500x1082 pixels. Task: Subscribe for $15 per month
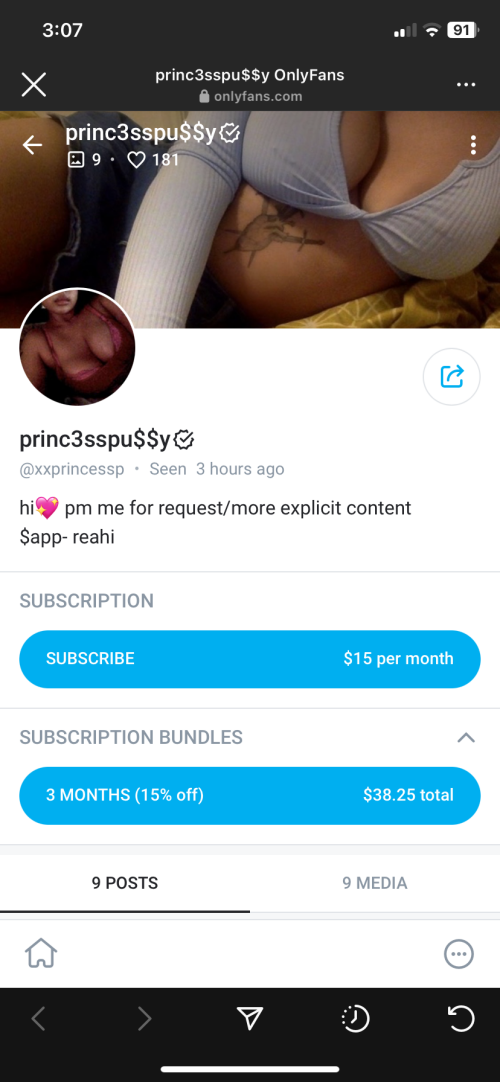point(250,659)
